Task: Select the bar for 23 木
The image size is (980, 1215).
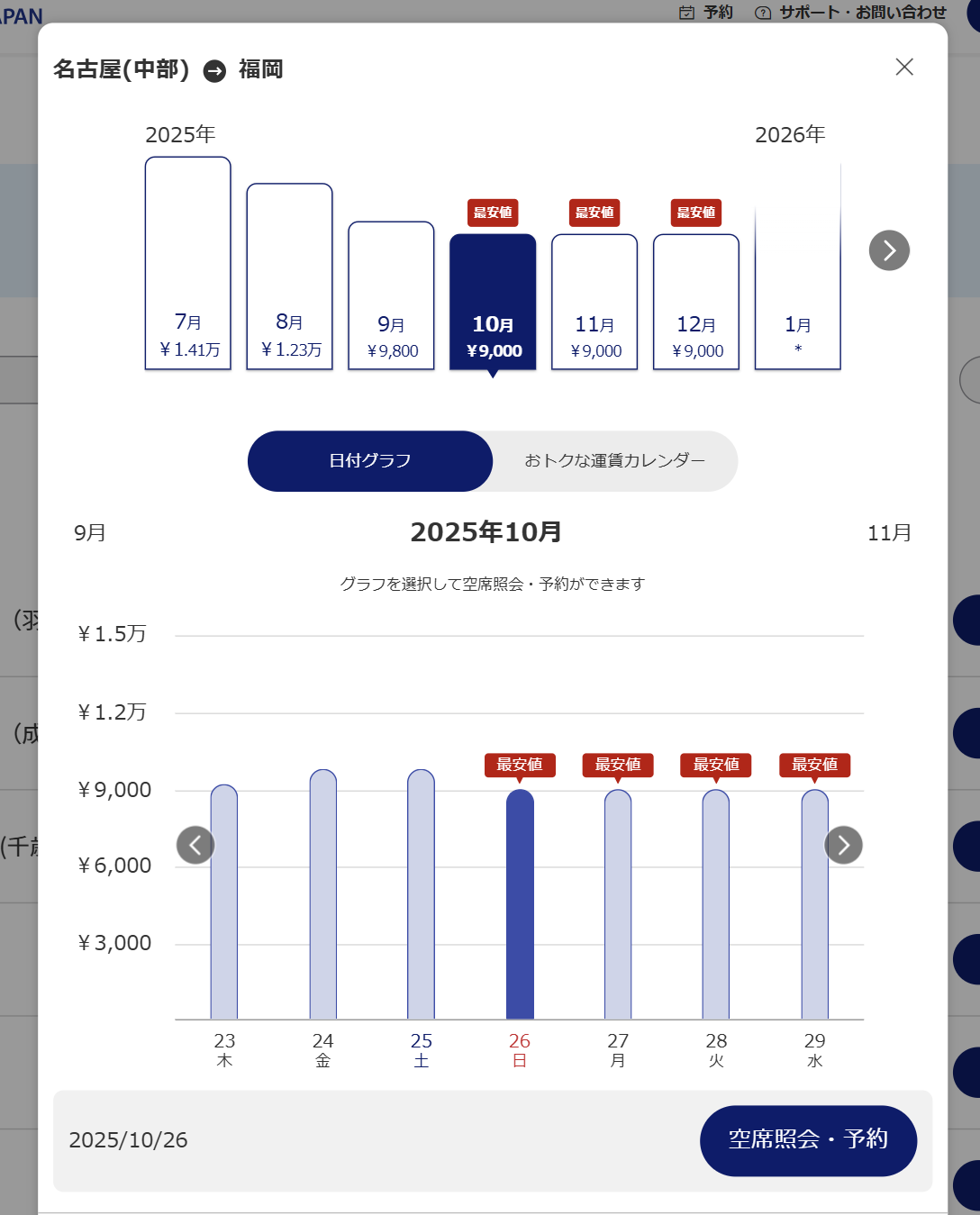Action: 224,901
